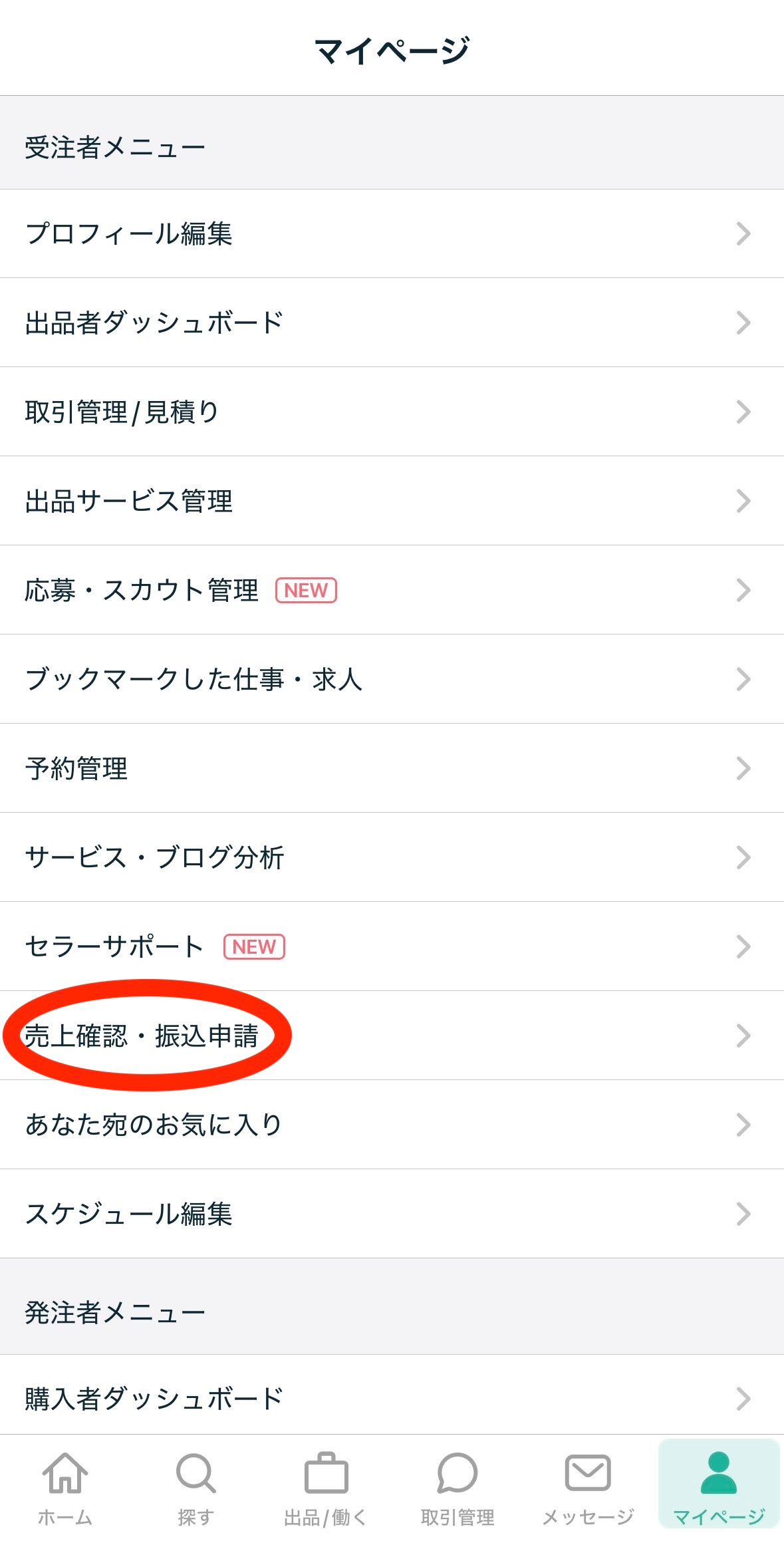The height and width of the screenshot is (1549, 784).
Task: Open 購入者ダッシュボード
Action: coord(392,1398)
